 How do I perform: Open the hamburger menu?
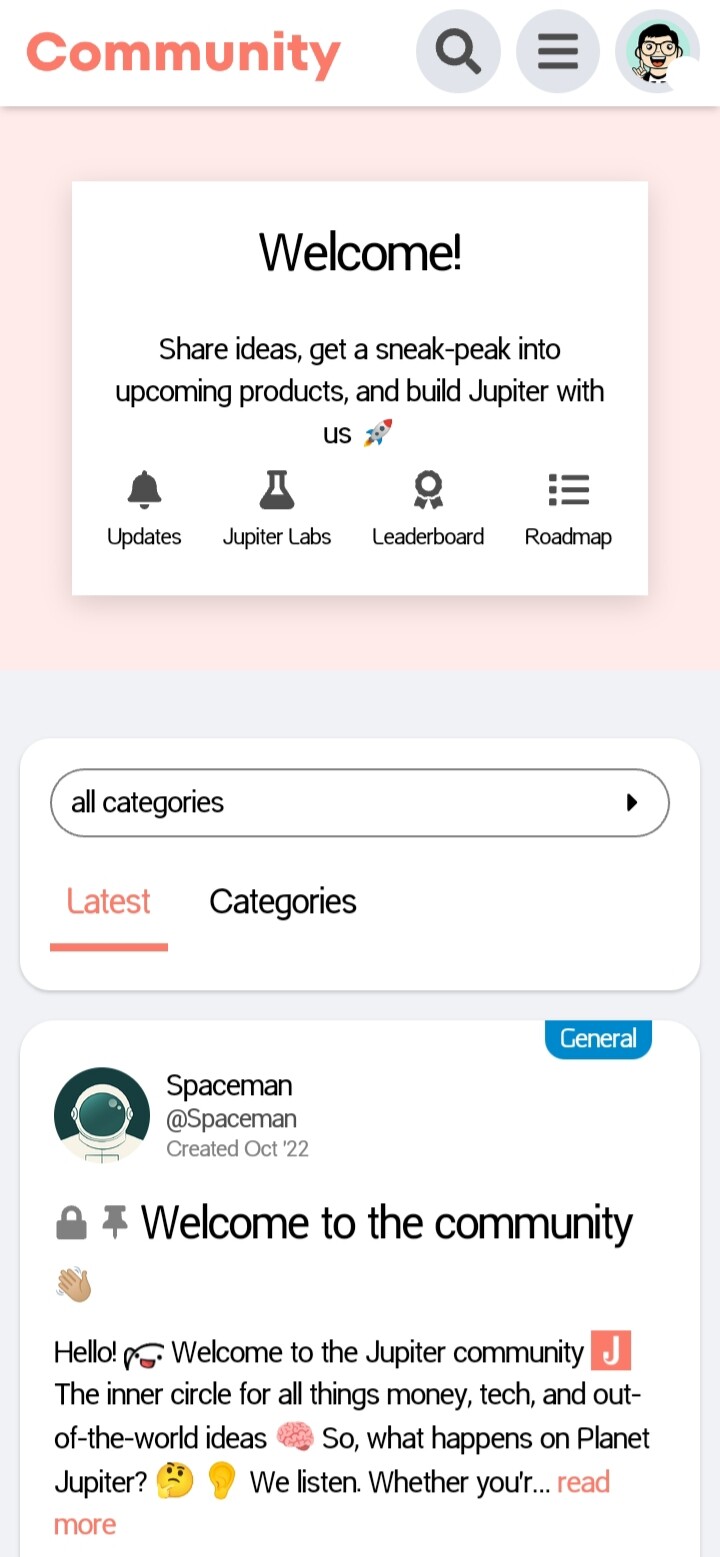click(x=558, y=51)
